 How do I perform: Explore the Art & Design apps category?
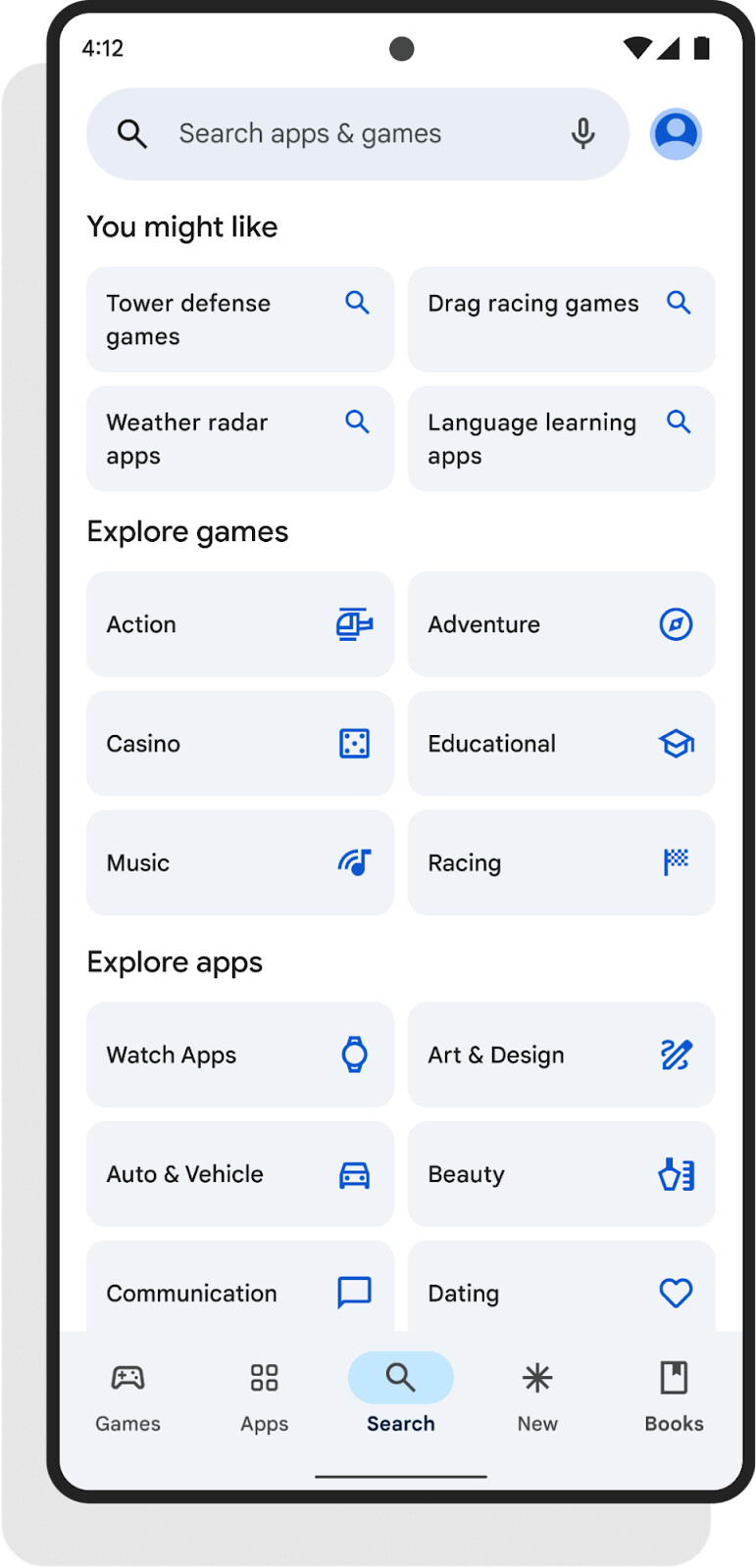(561, 1055)
